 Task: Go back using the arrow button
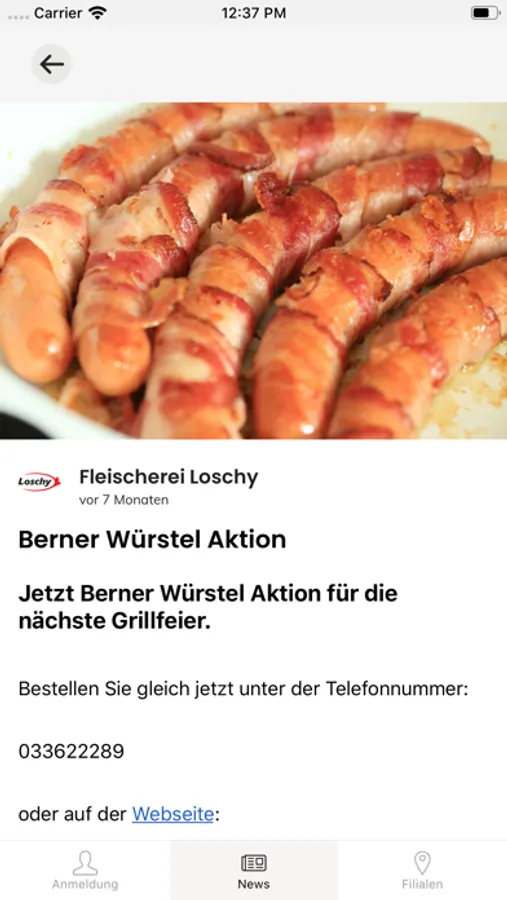coord(52,64)
